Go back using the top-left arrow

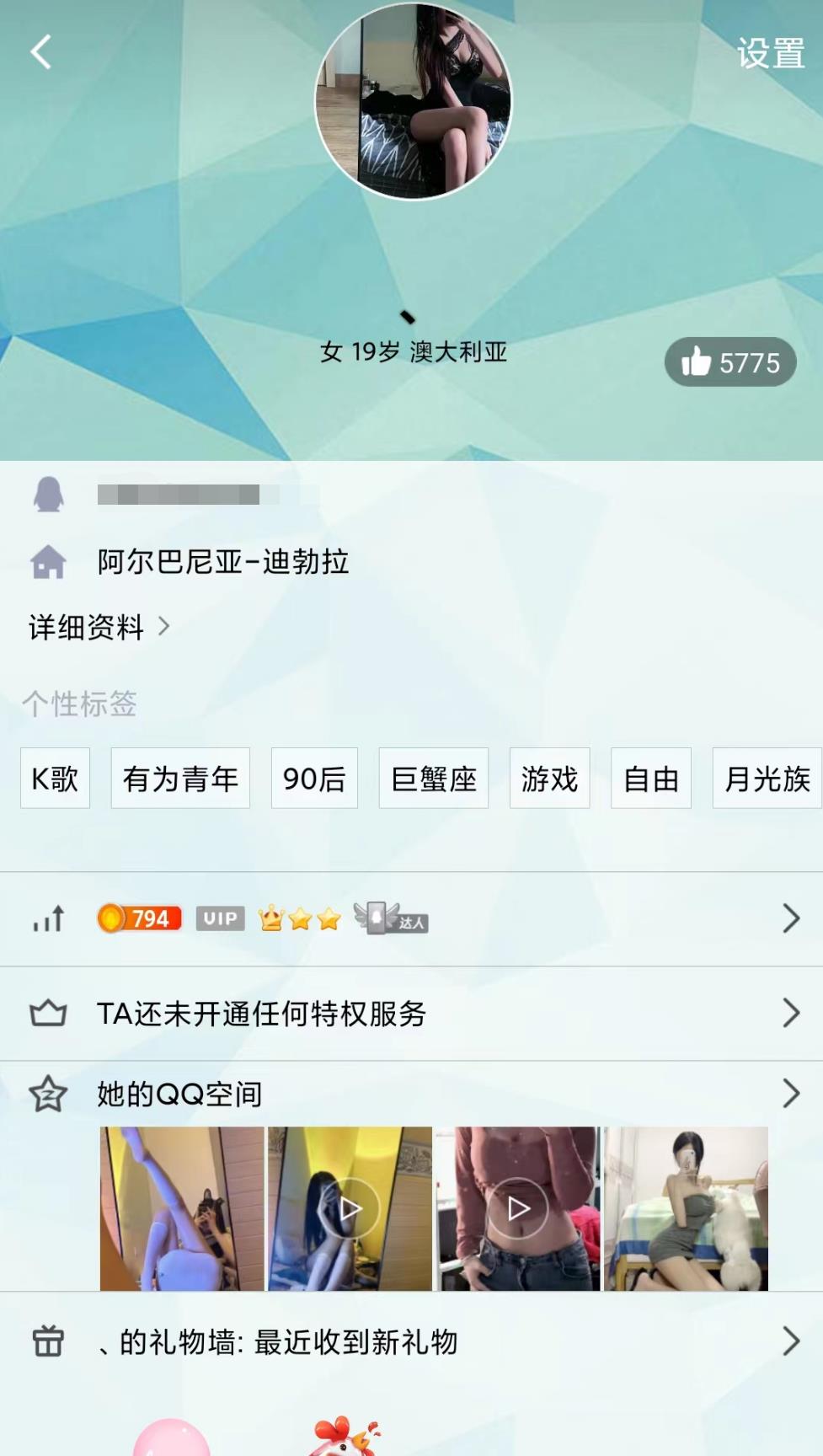[40, 52]
